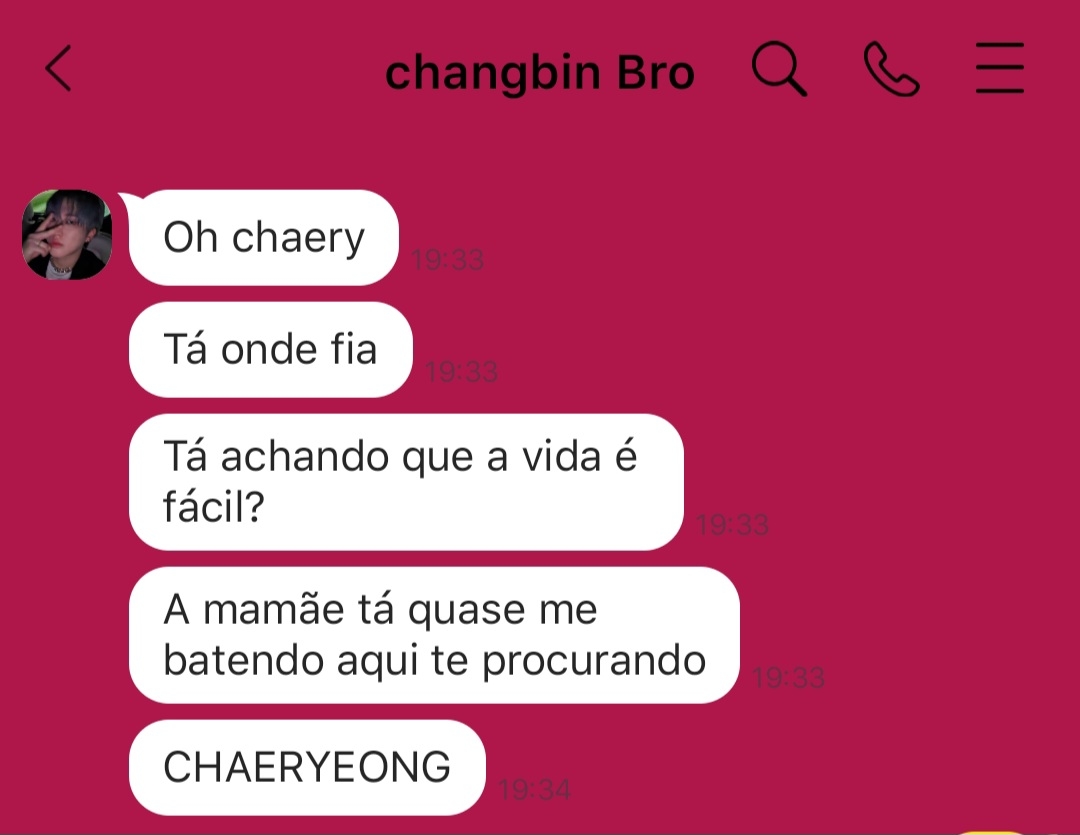
Task: Search within this chat conversation
Action: 778,71
